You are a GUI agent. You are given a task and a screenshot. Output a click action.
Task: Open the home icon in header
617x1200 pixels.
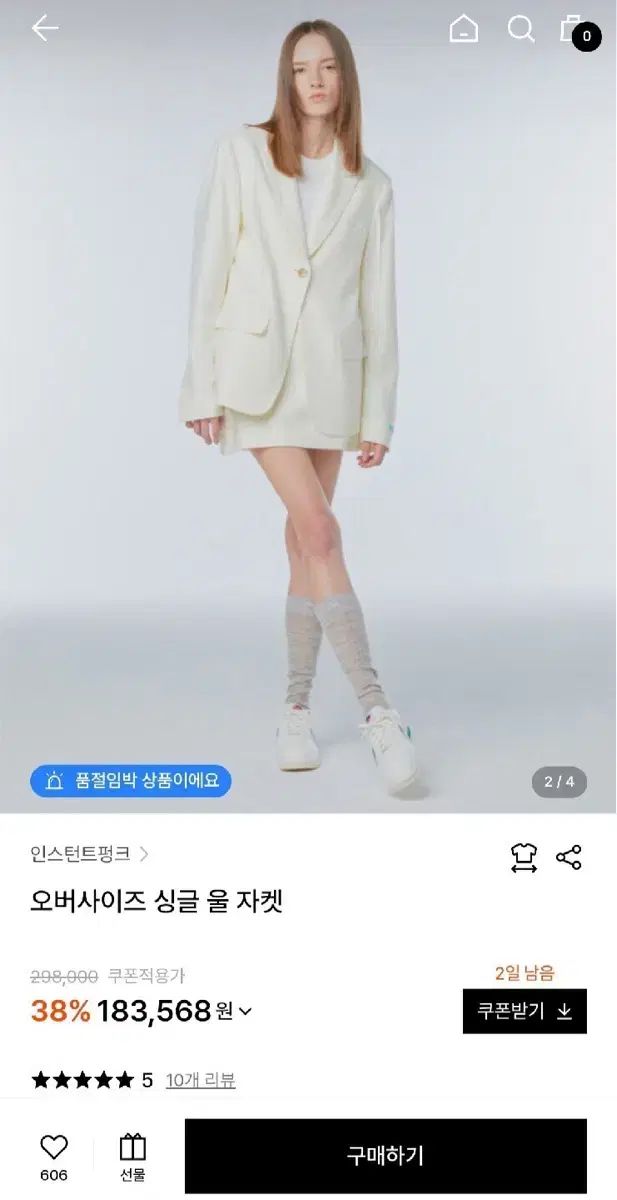pos(464,28)
